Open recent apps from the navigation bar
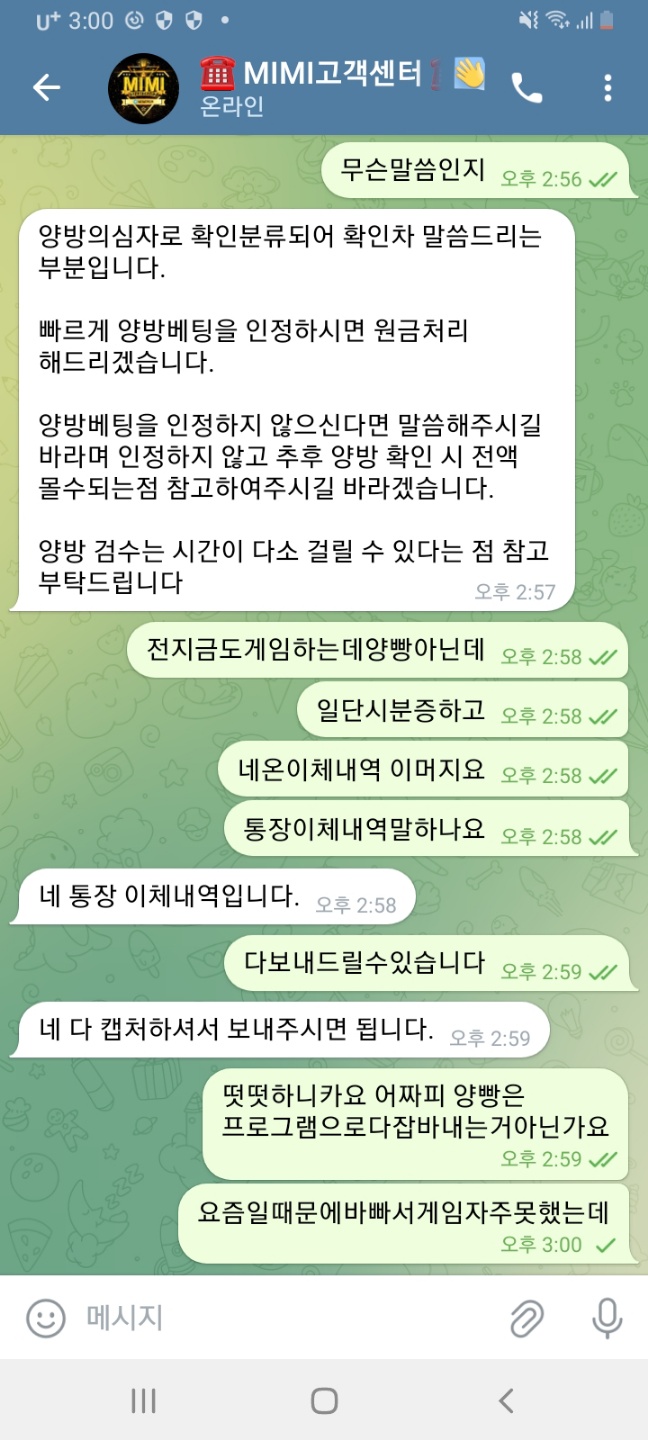Image resolution: width=648 pixels, height=1440 pixels. pyautogui.click(x=143, y=1401)
